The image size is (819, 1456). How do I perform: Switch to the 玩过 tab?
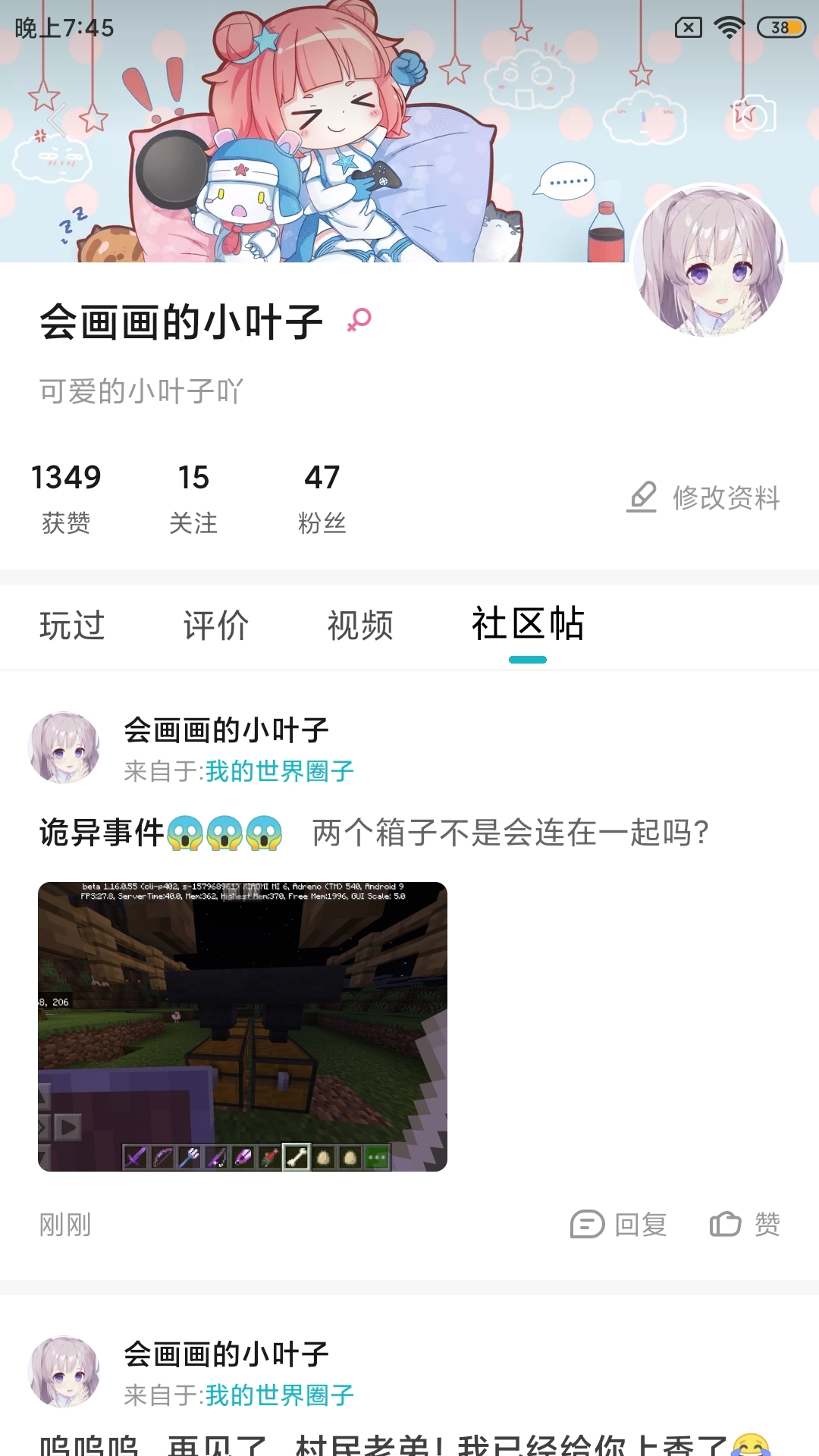point(72,626)
